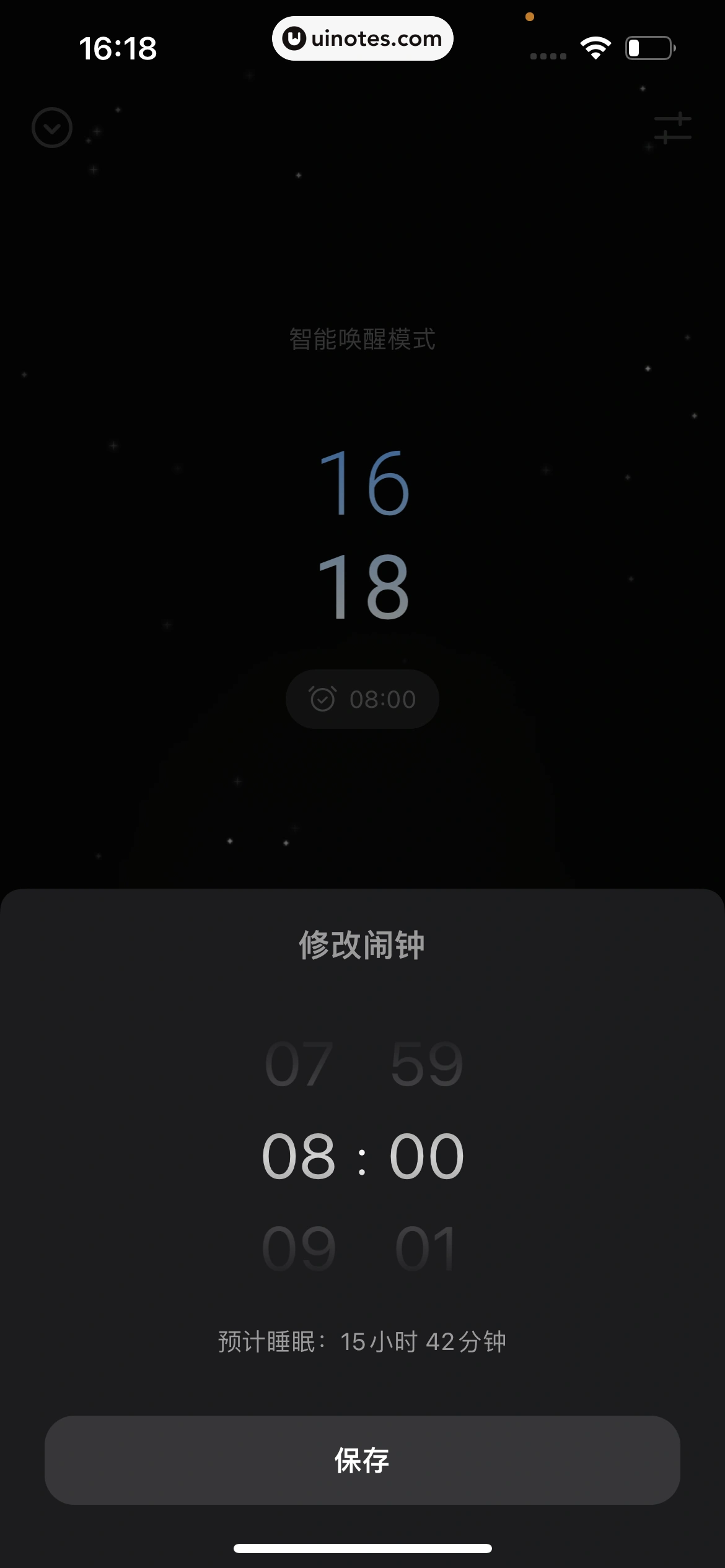
Task: Collapse the screen with the chevron icon
Action: 51,127
